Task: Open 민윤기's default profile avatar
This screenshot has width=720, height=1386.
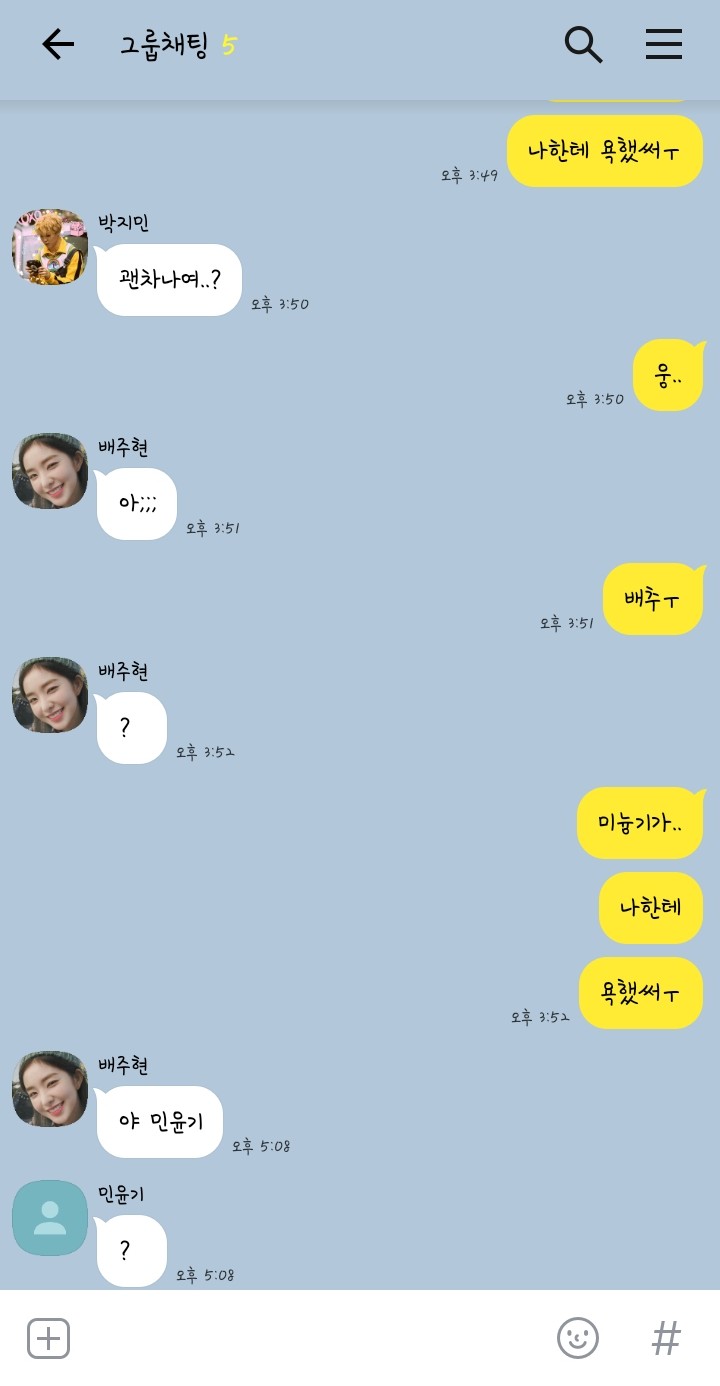Action: click(50, 1218)
